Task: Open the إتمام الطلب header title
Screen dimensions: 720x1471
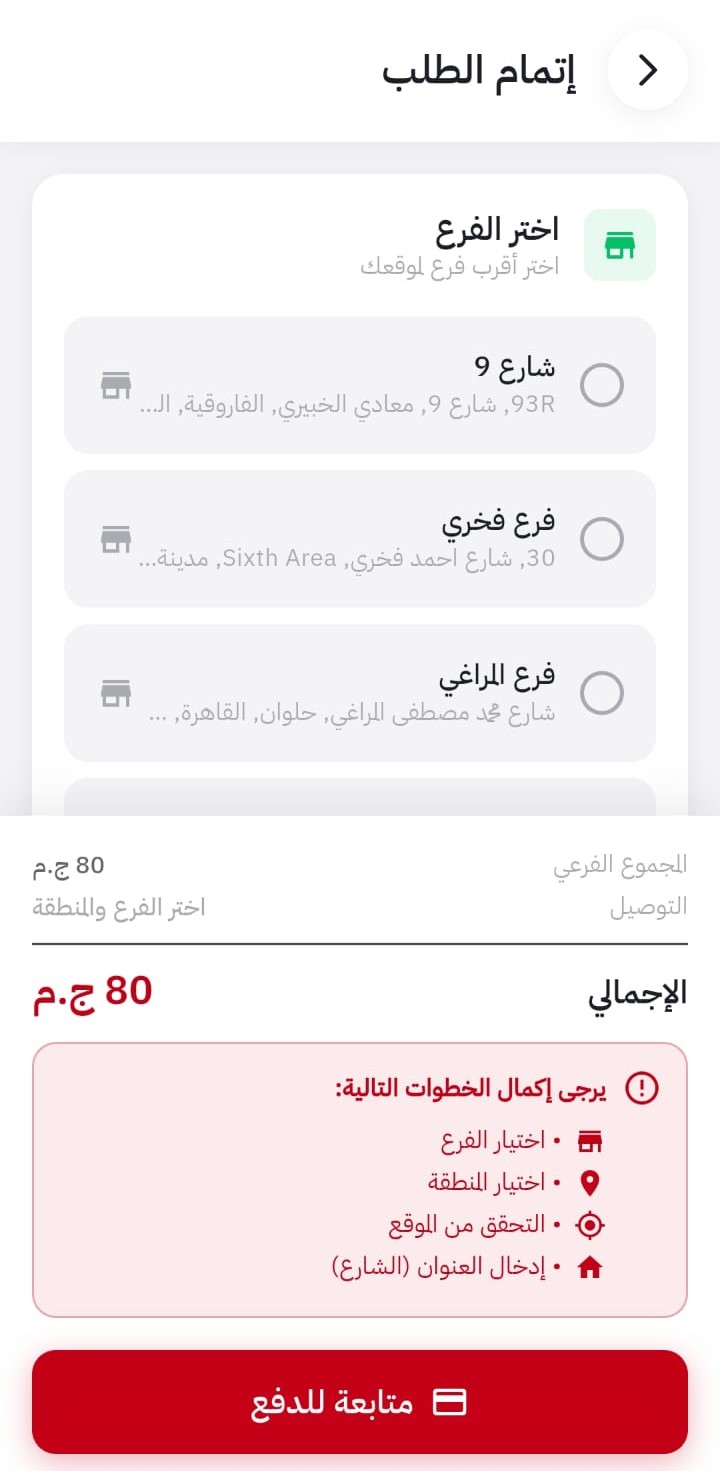Action: [x=478, y=68]
